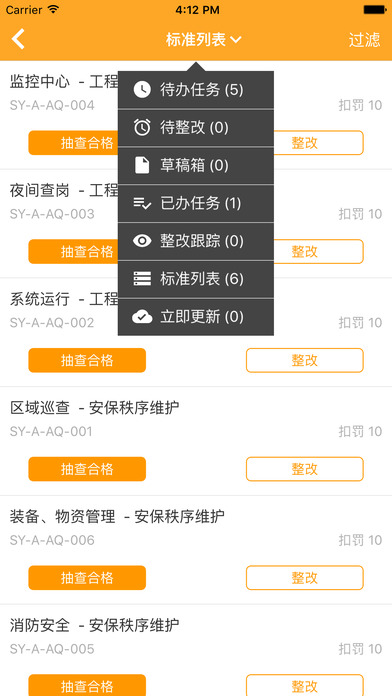Viewport: 392px width, 696px height.
Task: Select 标准列表 (6) menu item
Action: (x=196, y=279)
